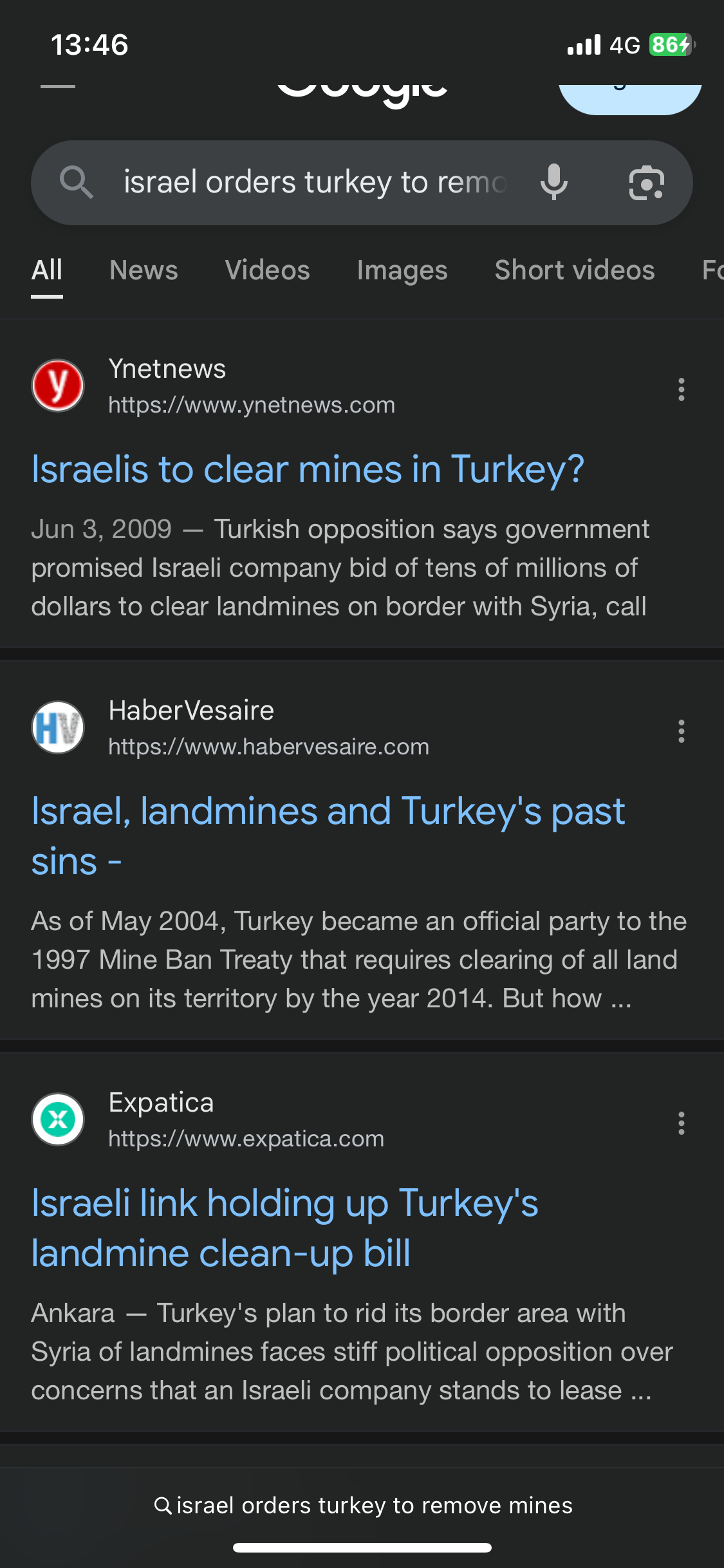Open more options for HaberVesaire result
The image size is (724, 1568).
(x=681, y=731)
